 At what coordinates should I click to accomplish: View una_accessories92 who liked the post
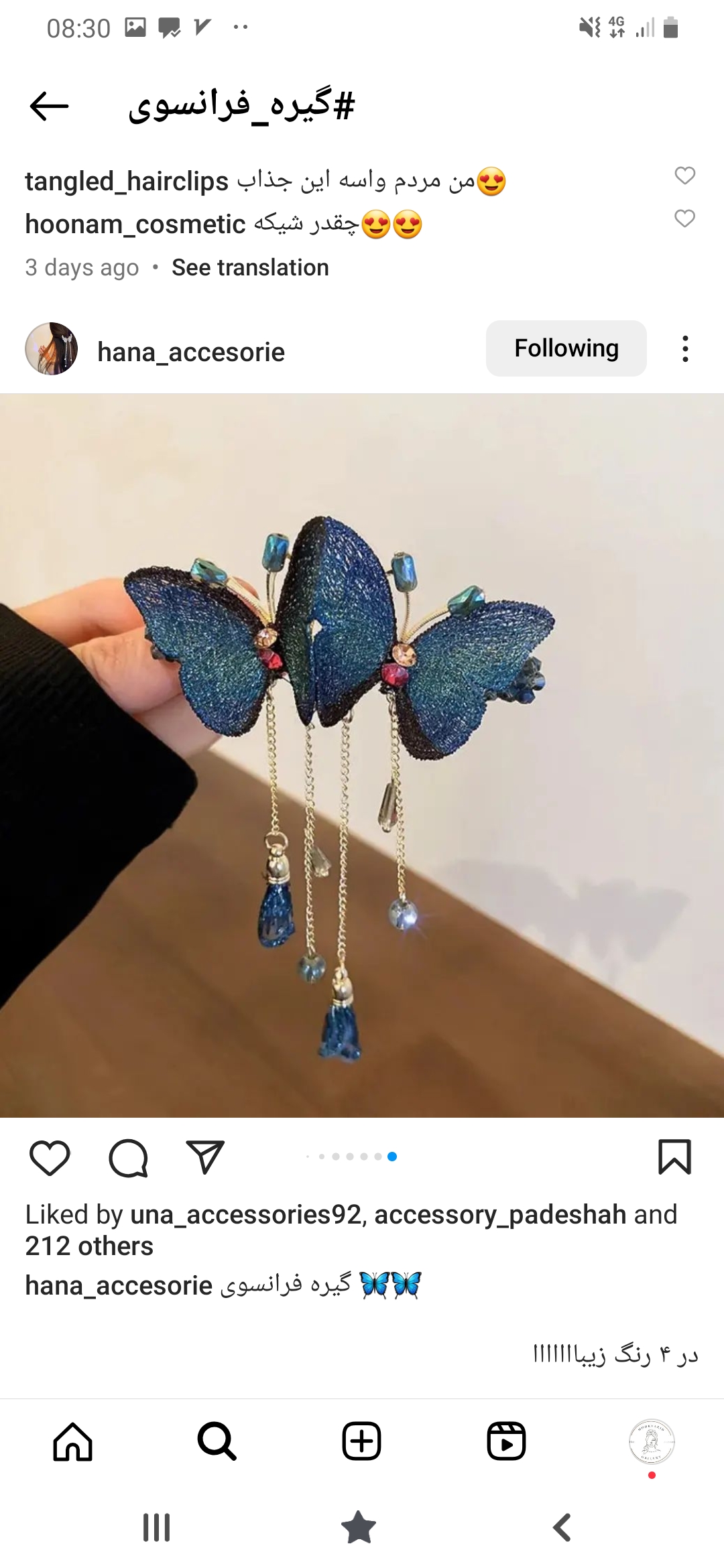click(x=245, y=1214)
